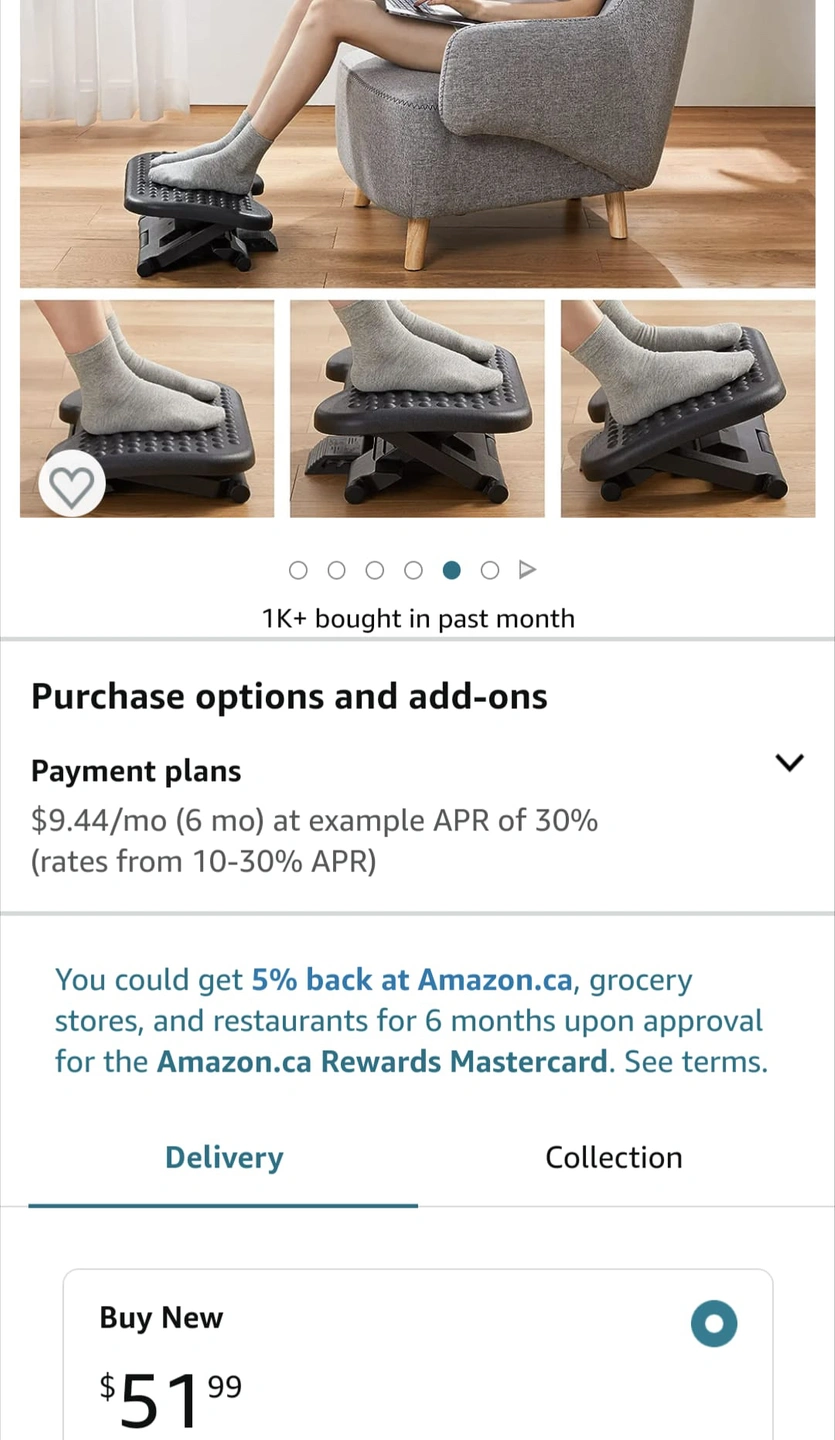Switch to the Collection tab
The image size is (835, 1440).
[613, 1157]
